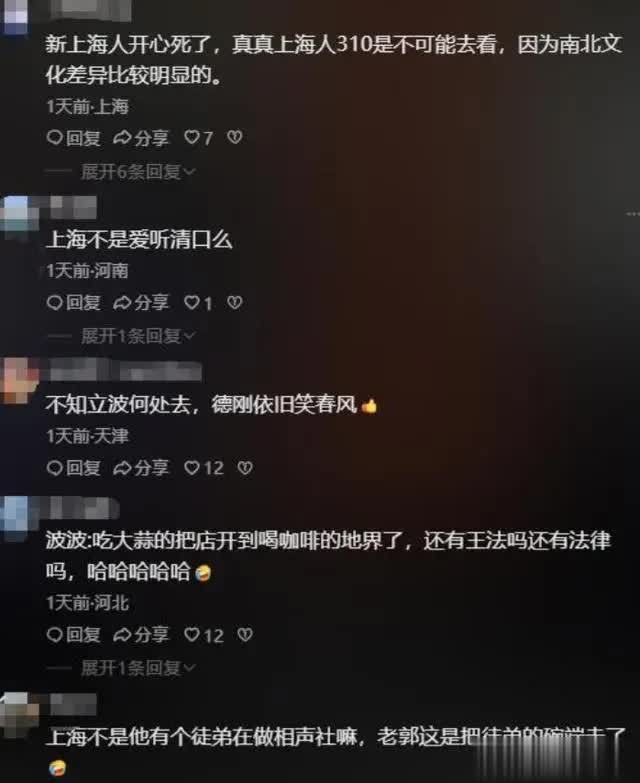Share the 新上海人开心死了 comment
Screen dimensions: 640x783
click(141, 138)
